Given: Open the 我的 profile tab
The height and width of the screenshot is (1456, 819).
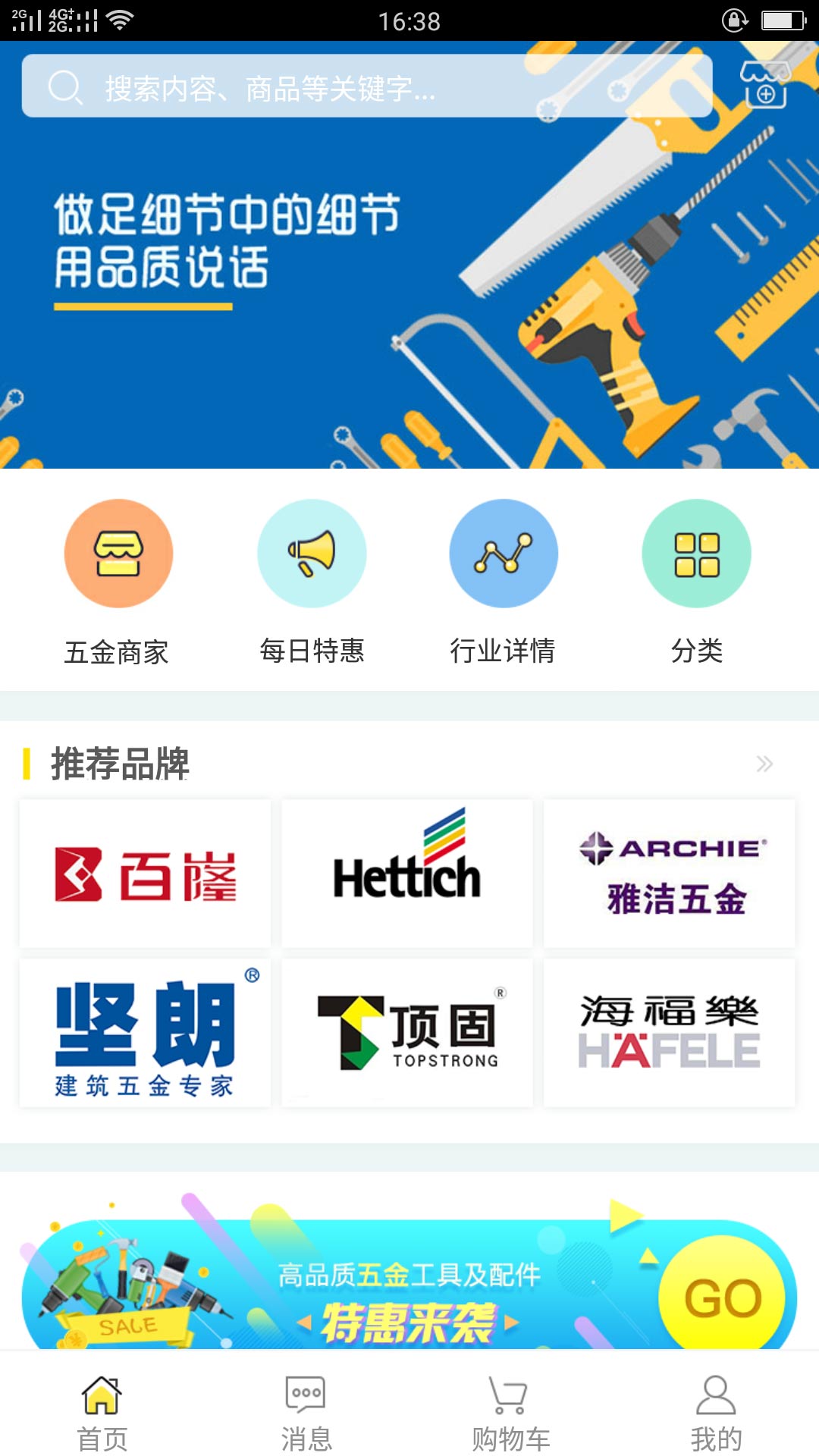Looking at the screenshot, I should 716,1412.
